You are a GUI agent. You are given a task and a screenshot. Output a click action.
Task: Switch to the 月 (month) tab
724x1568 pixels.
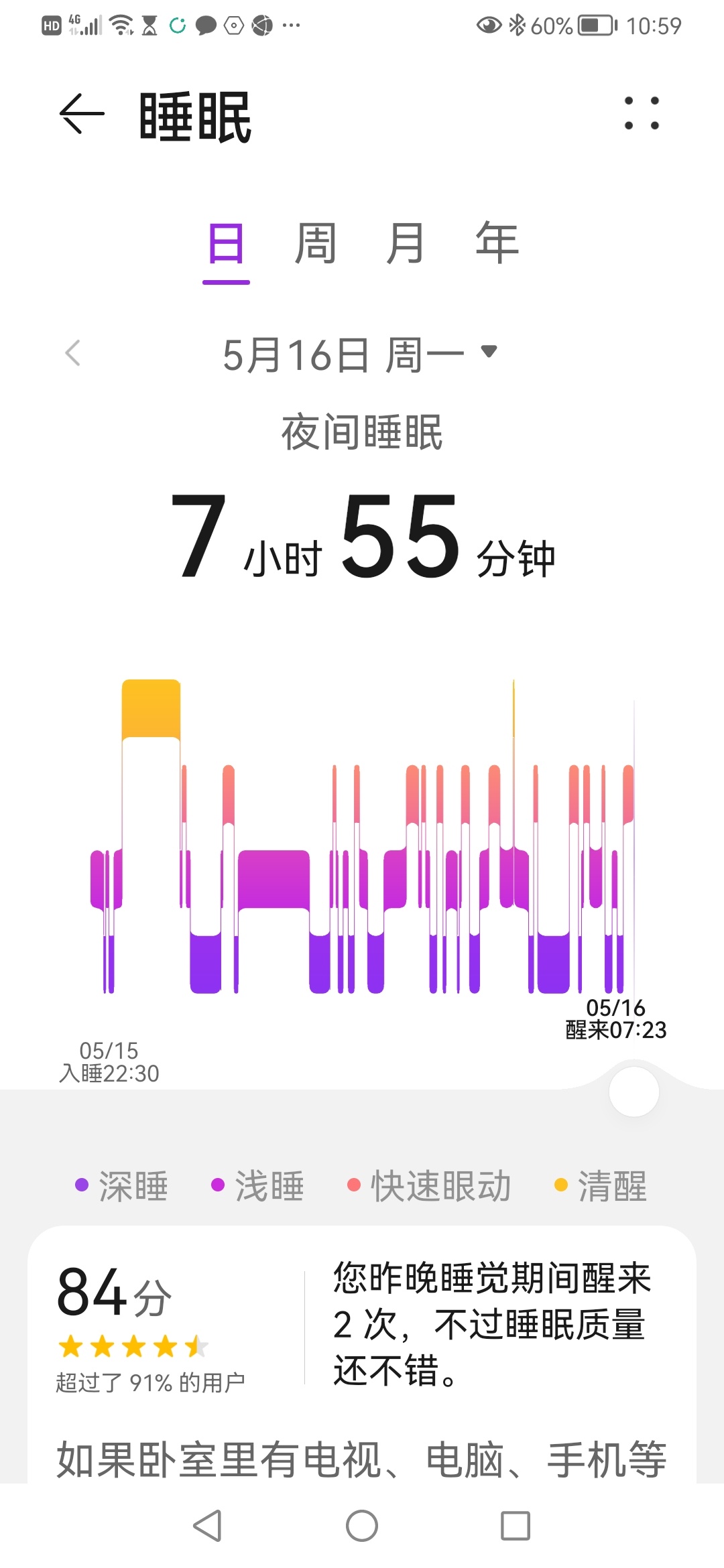point(405,243)
